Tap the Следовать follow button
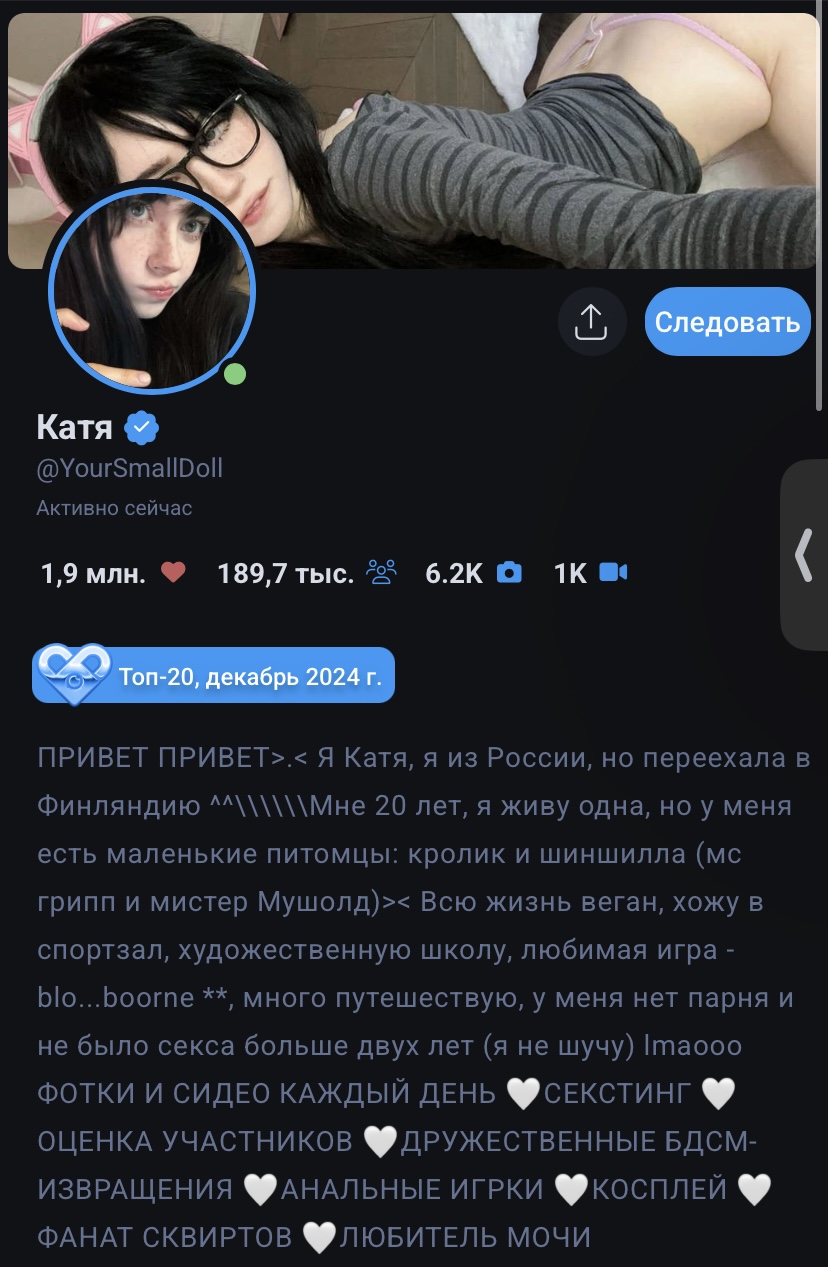This screenshot has width=828, height=1267. [x=727, y=322]
